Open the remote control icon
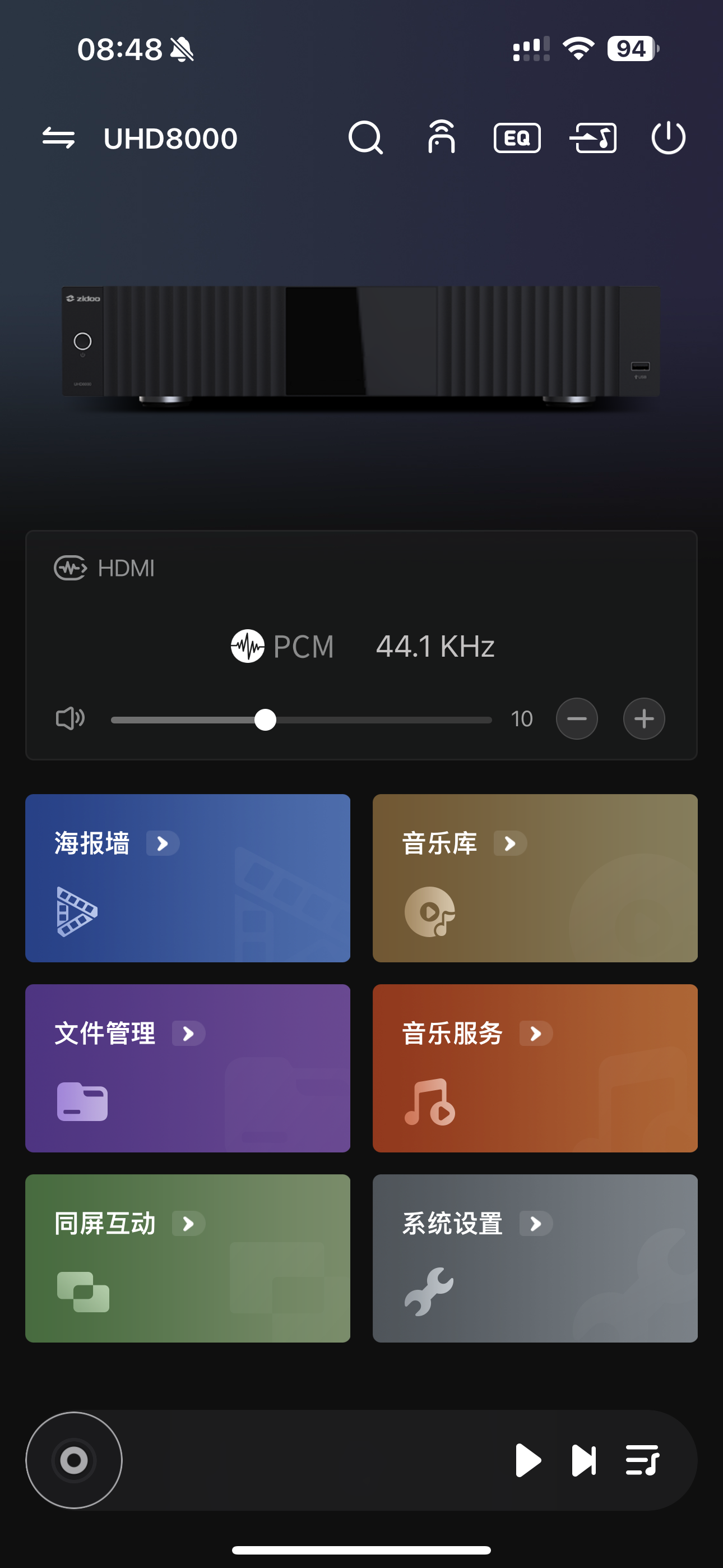 point(441,137)
